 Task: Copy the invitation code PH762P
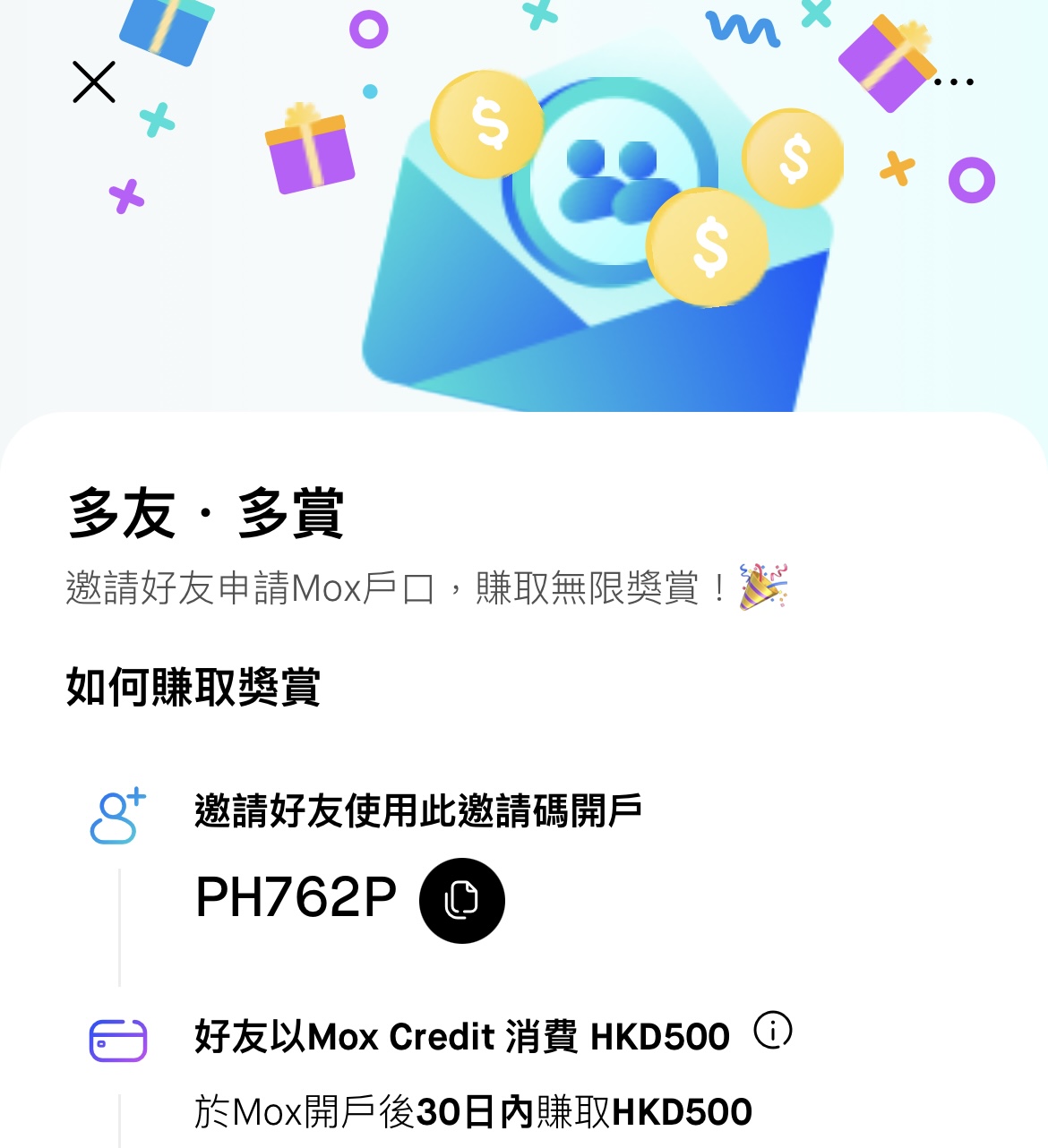[x=461, y=900]
